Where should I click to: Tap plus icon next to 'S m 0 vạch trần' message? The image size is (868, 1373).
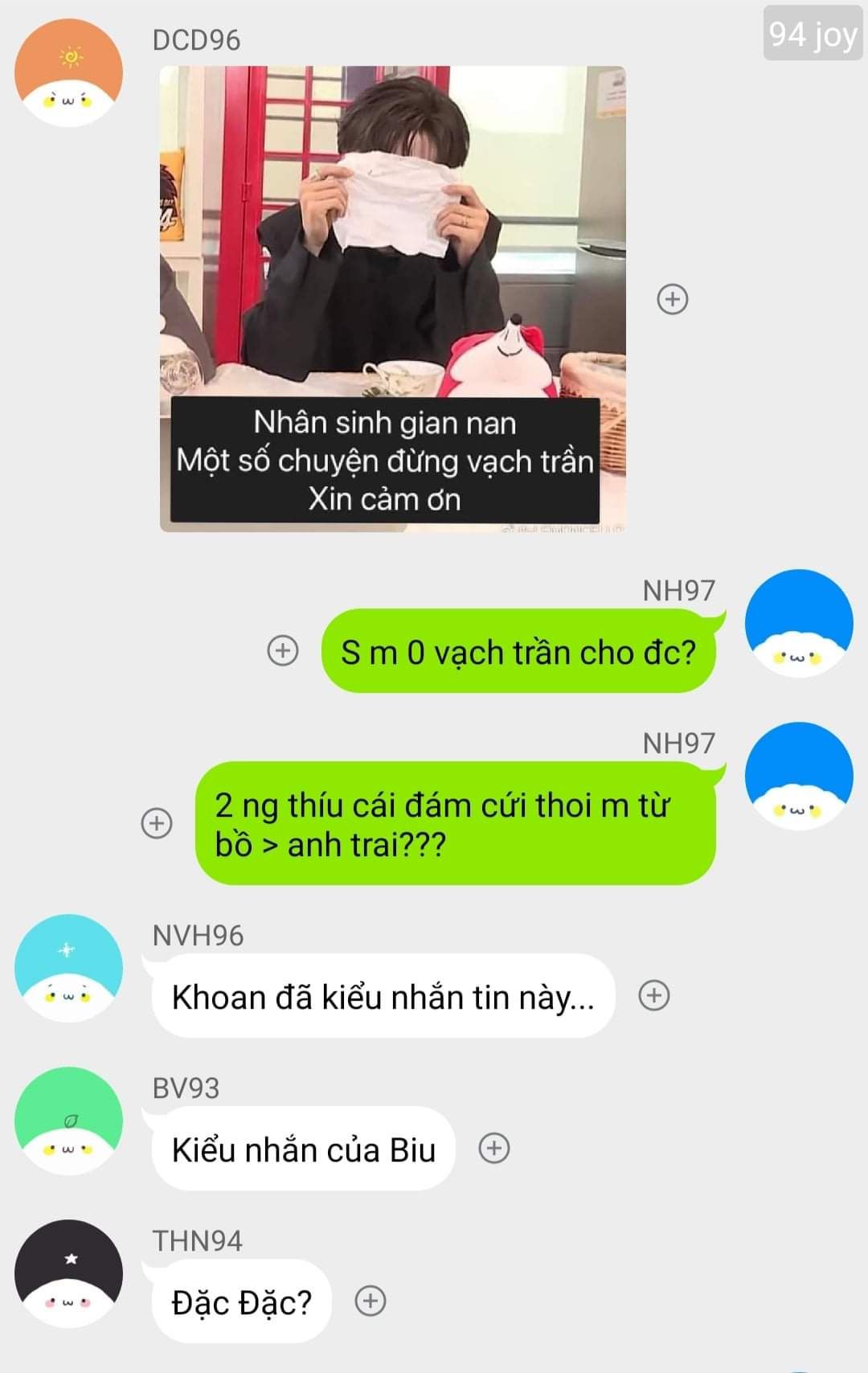pos(282,650)
